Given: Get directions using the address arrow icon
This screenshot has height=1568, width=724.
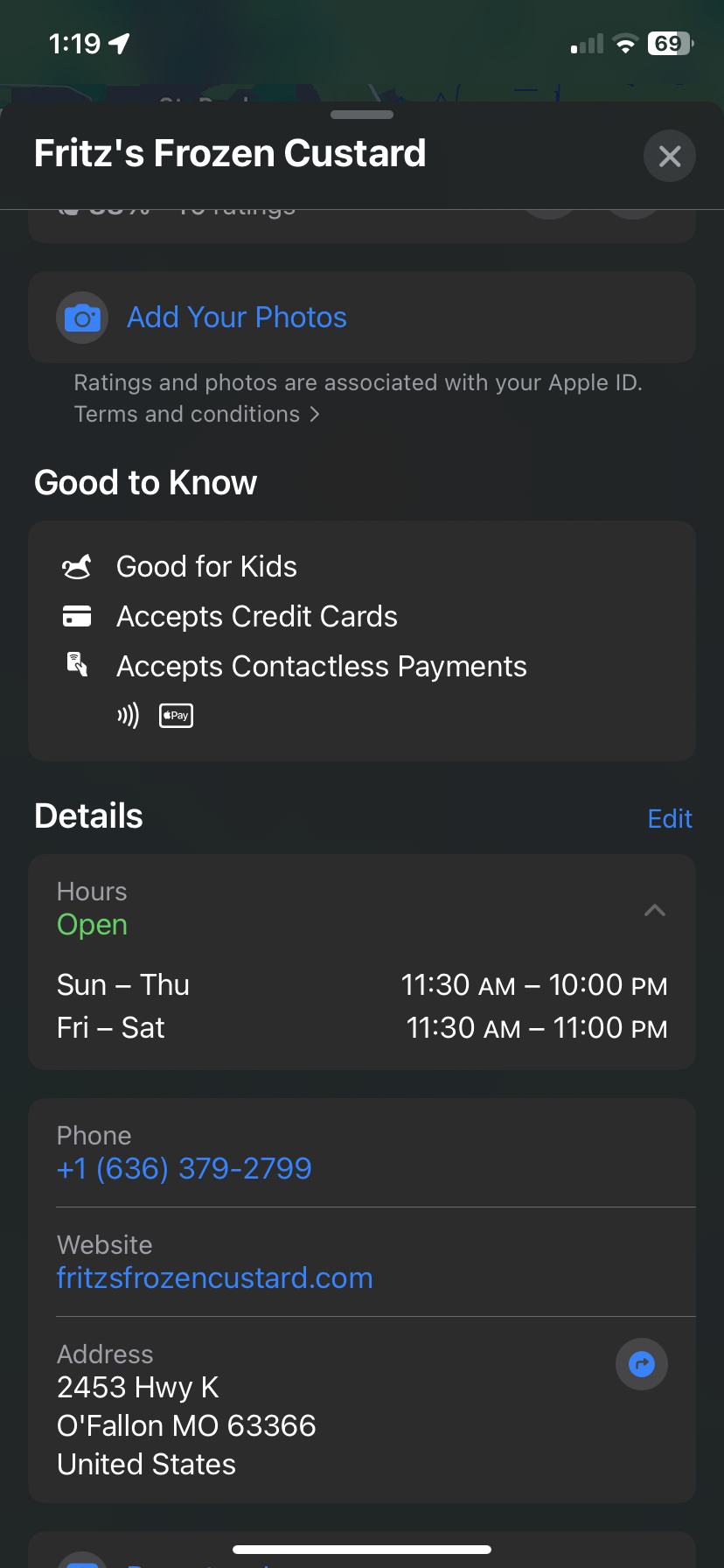Looking at the screenshot, I should (642, 1364).
